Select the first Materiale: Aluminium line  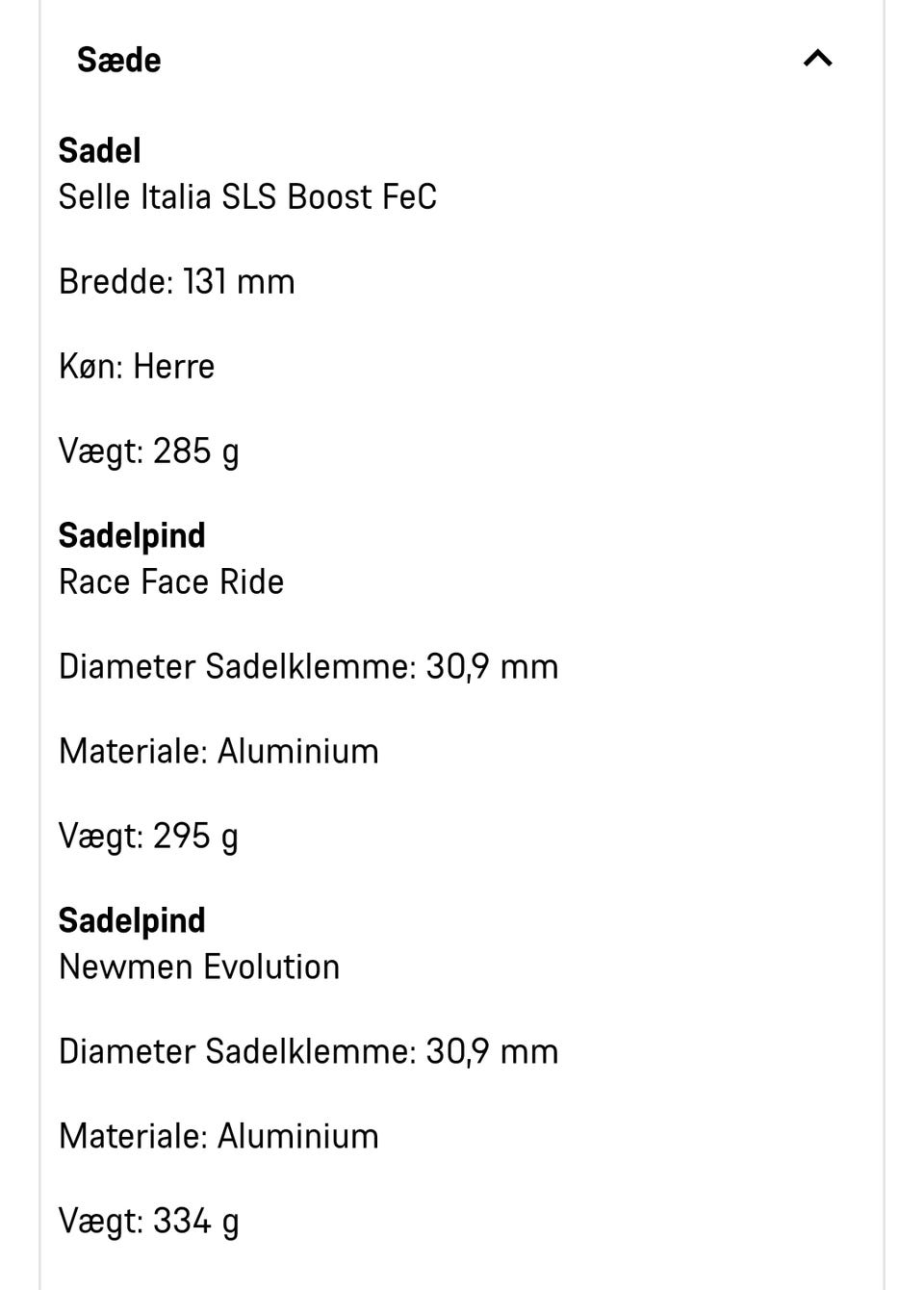(218, 751)
